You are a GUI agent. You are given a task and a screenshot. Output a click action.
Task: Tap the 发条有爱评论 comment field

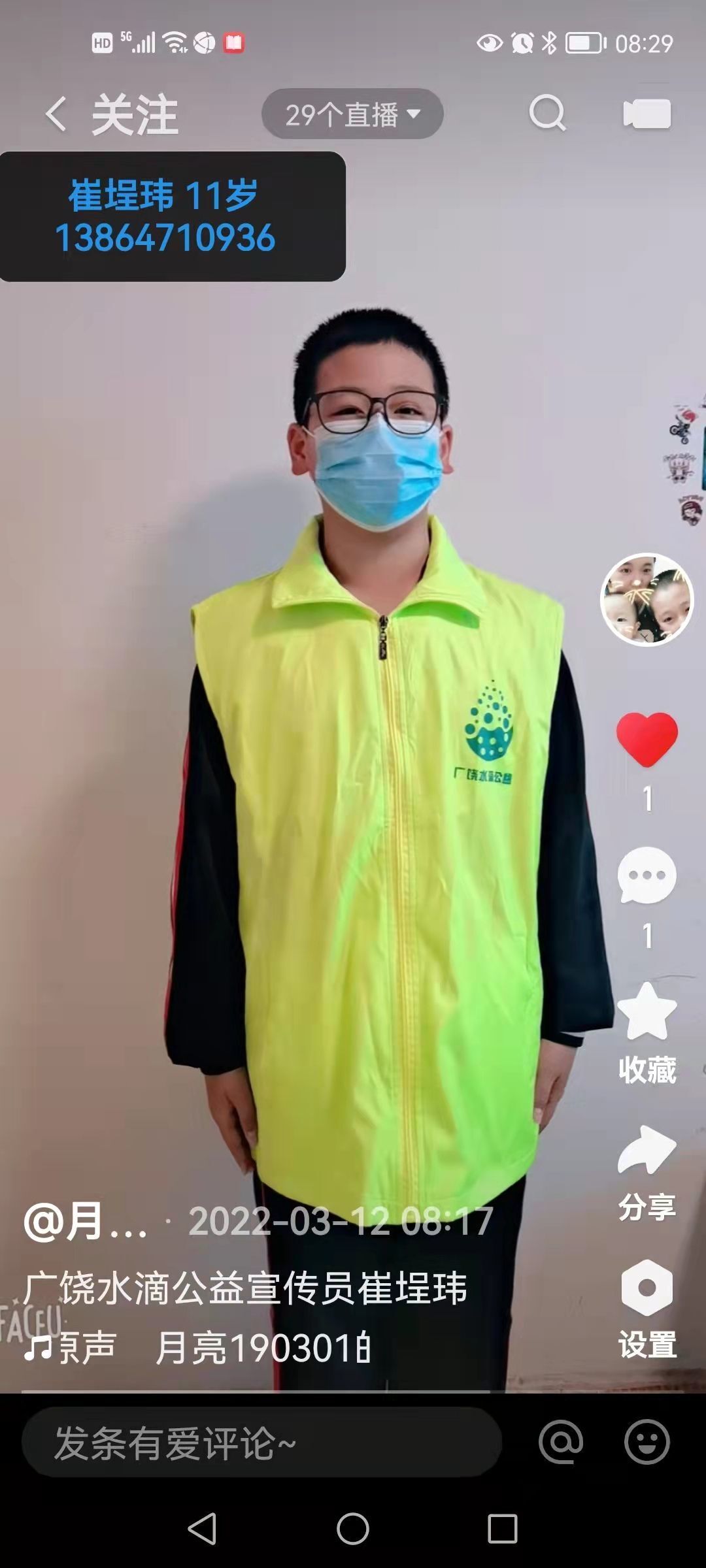click(261, 1442)
